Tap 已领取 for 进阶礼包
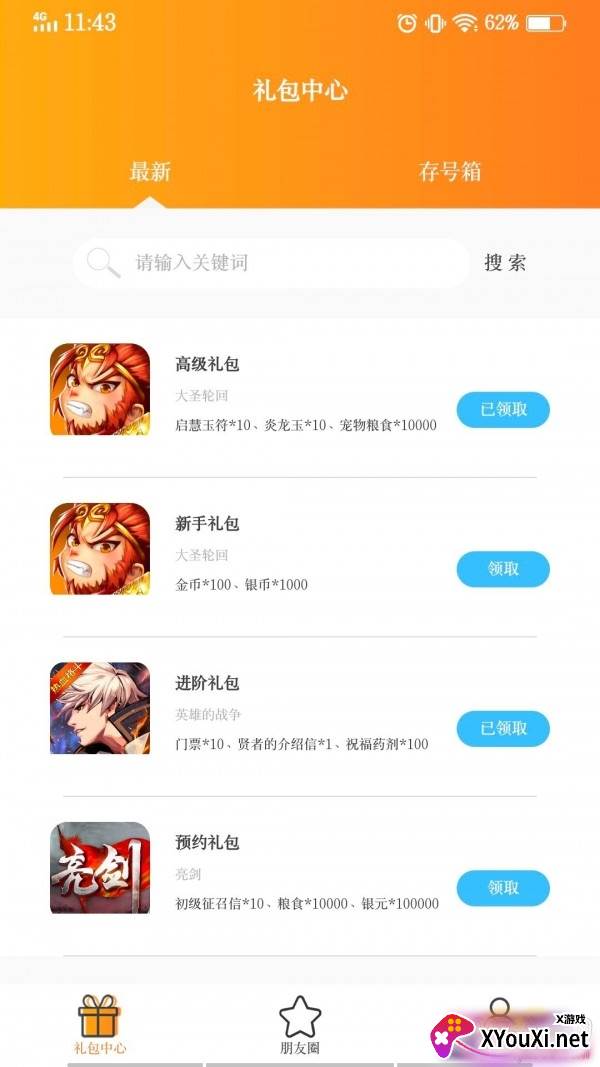This screenshot has height=1067, width=600. pos(503,729)
